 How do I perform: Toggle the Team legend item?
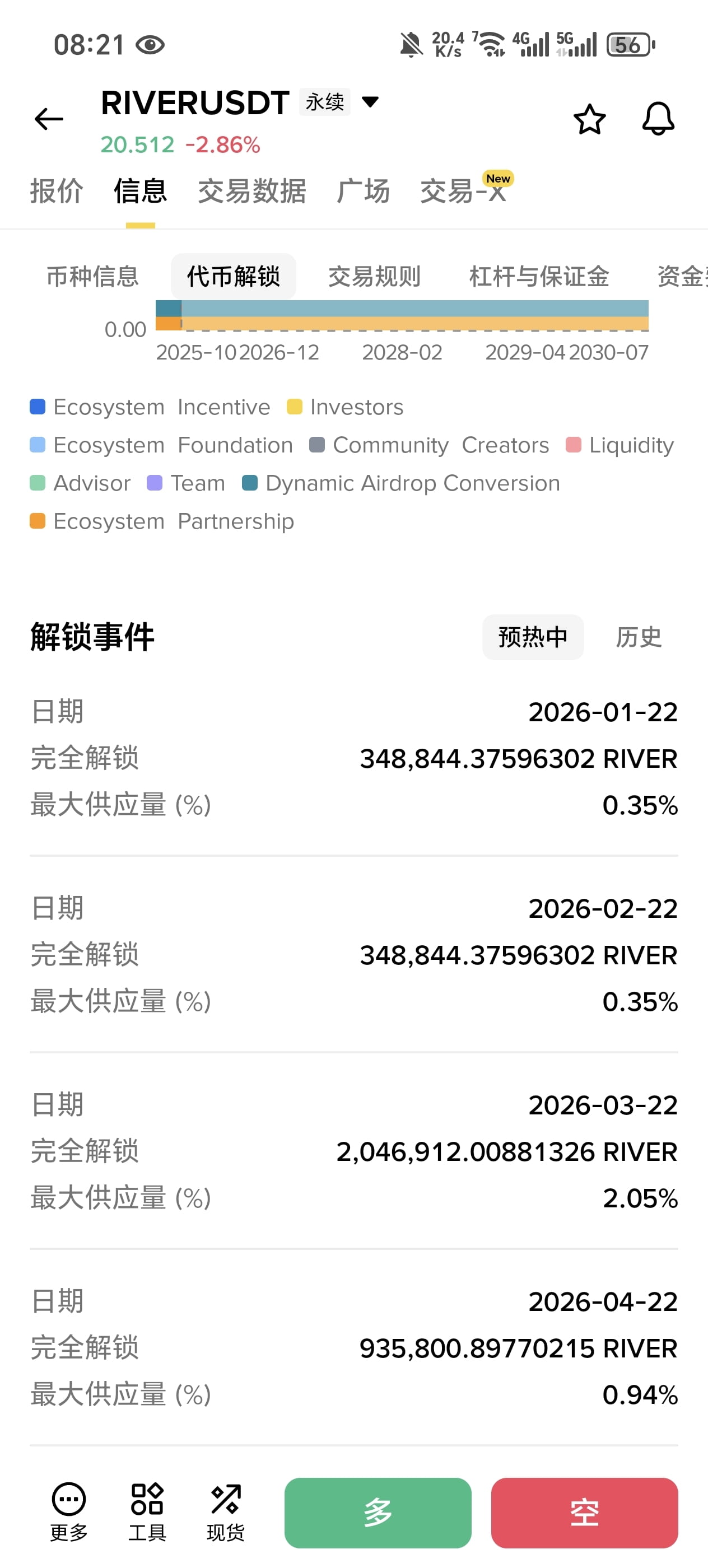pos(187,483)
